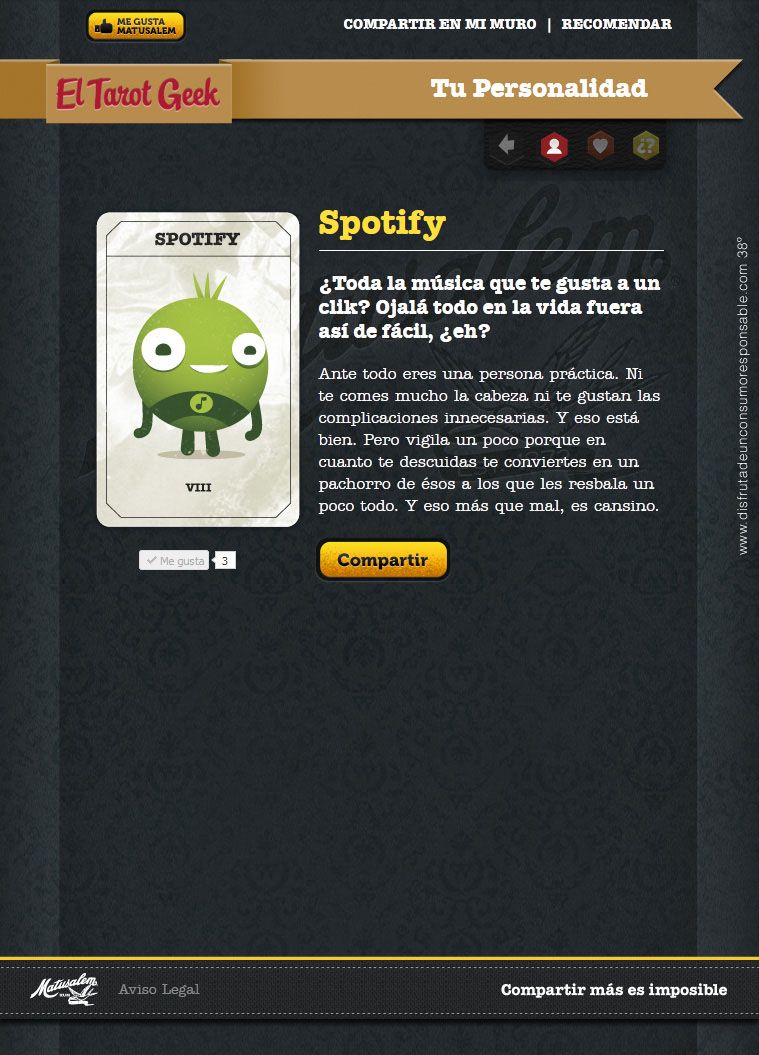Like the Spotify card with Me gusta
This screenshot has width=759, height=1055.
pyautogui.click(x=174, y=561)
